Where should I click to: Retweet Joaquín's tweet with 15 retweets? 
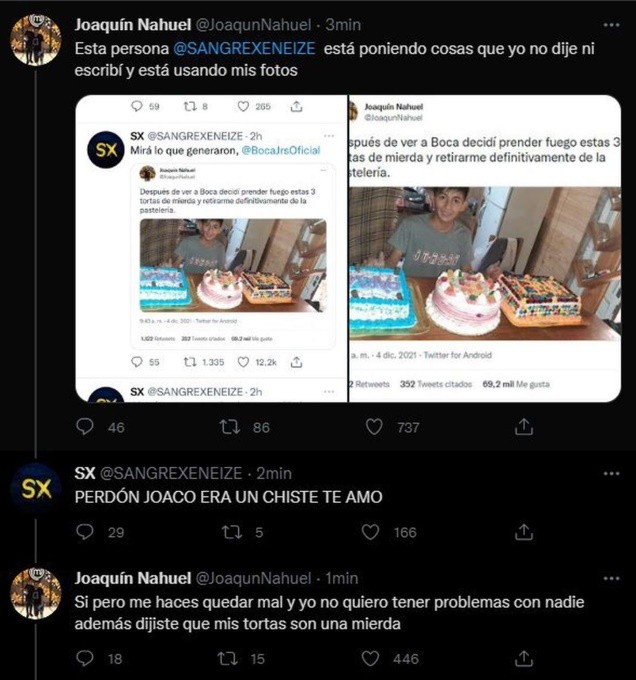230,657
